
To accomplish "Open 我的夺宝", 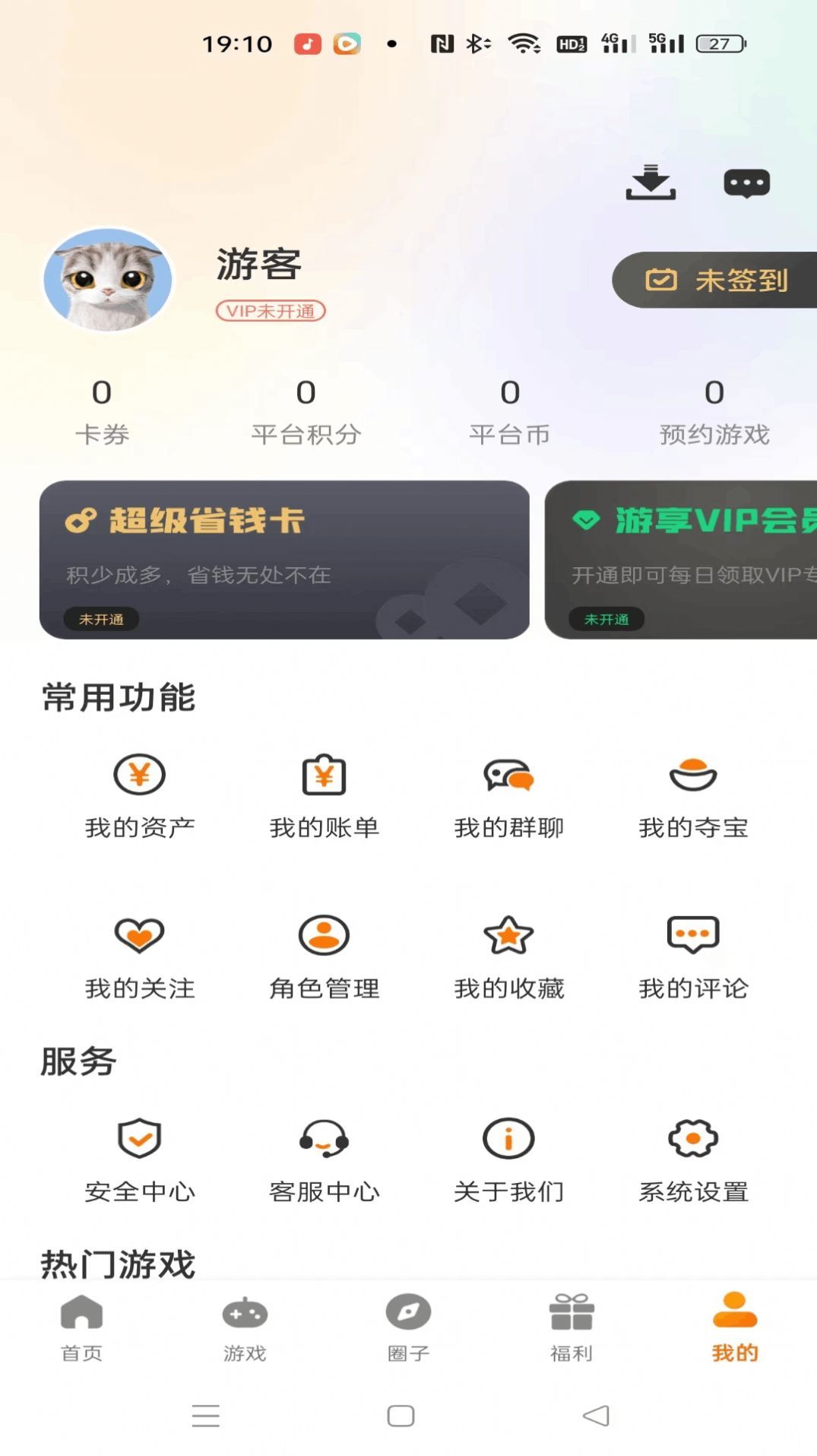I will [x=693, y=795].
